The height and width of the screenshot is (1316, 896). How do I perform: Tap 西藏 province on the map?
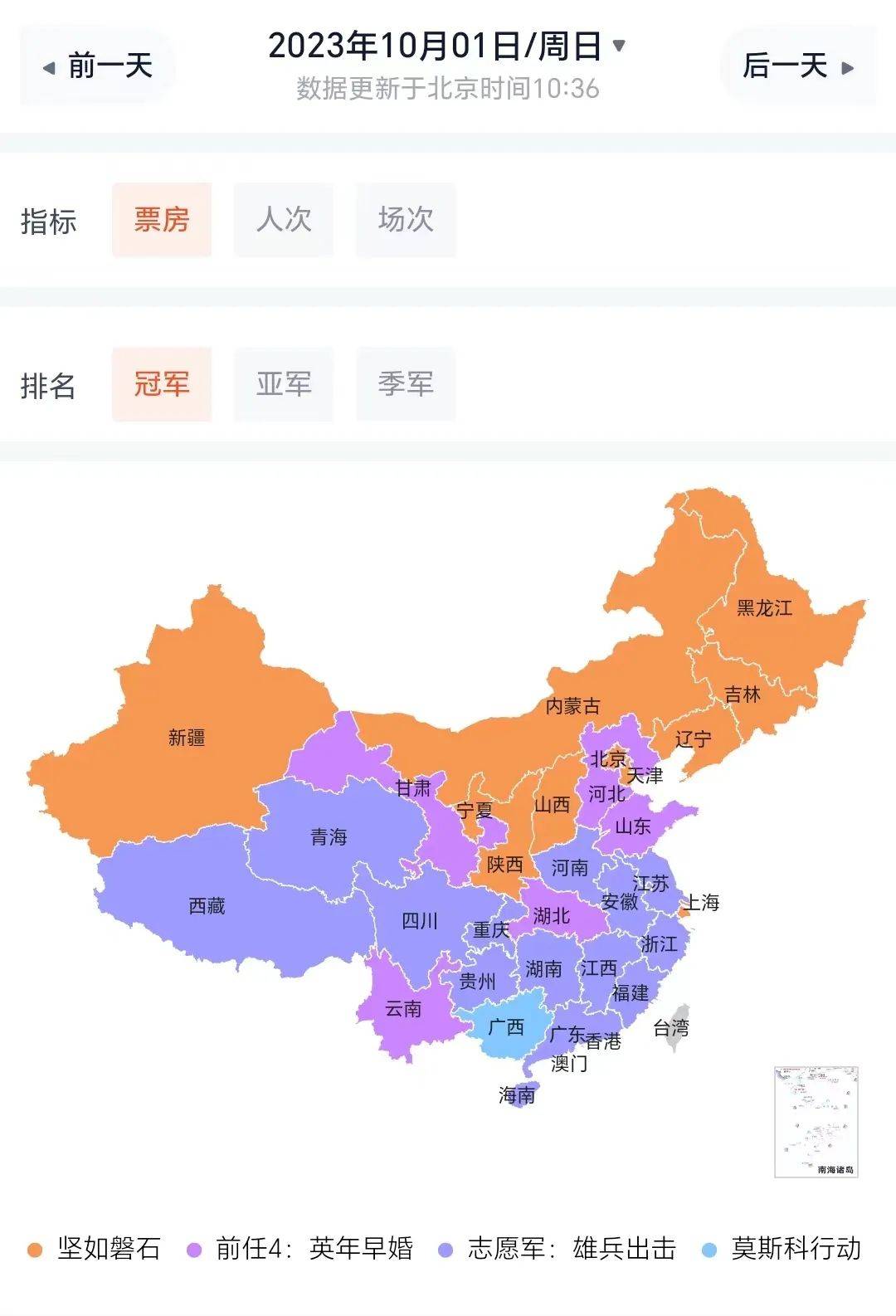pos(207,905)
